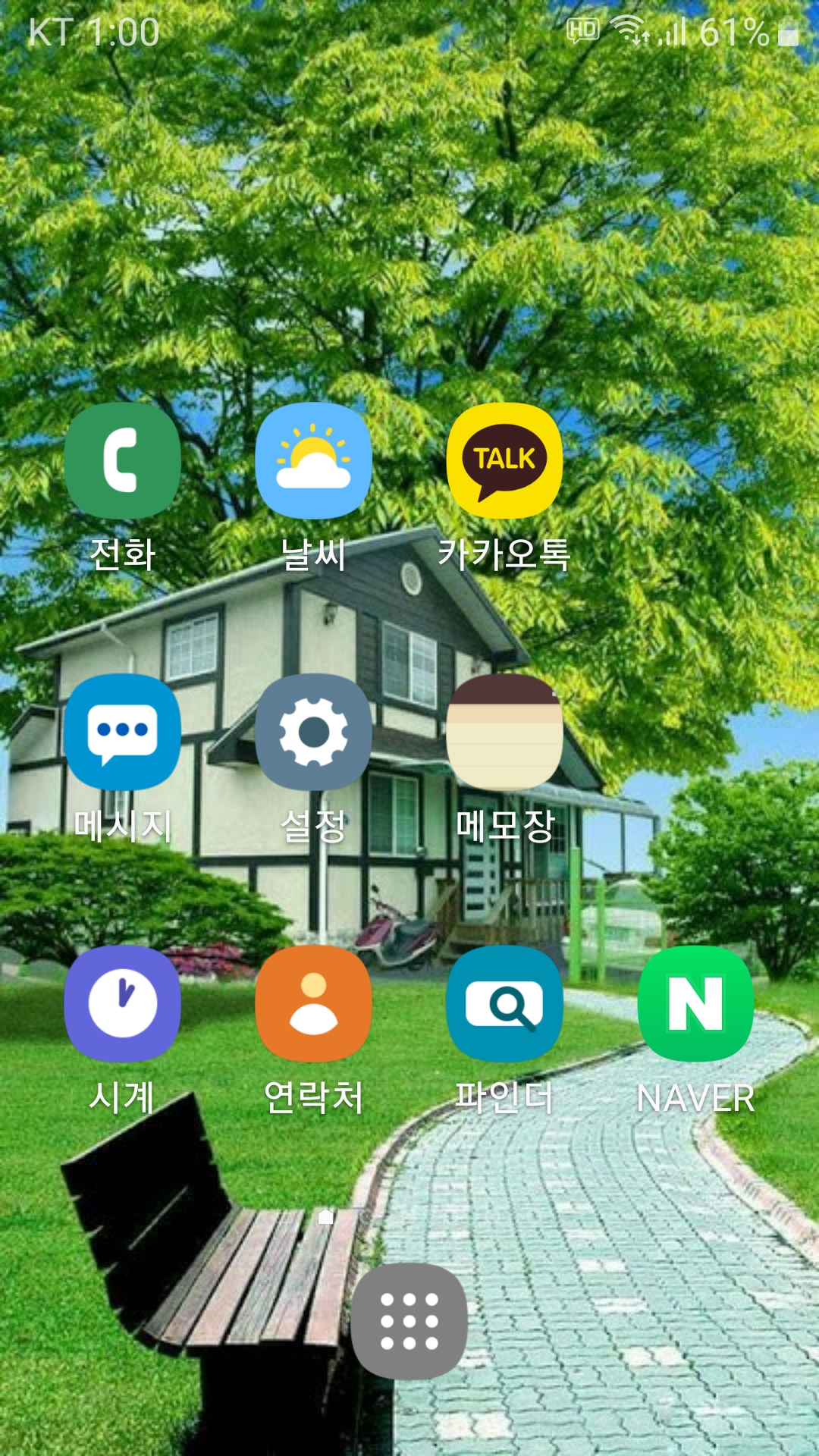This screenshot has height=1456, width=819.
Task: Open 카카오톡 messenger
Action: coord(504,460)
